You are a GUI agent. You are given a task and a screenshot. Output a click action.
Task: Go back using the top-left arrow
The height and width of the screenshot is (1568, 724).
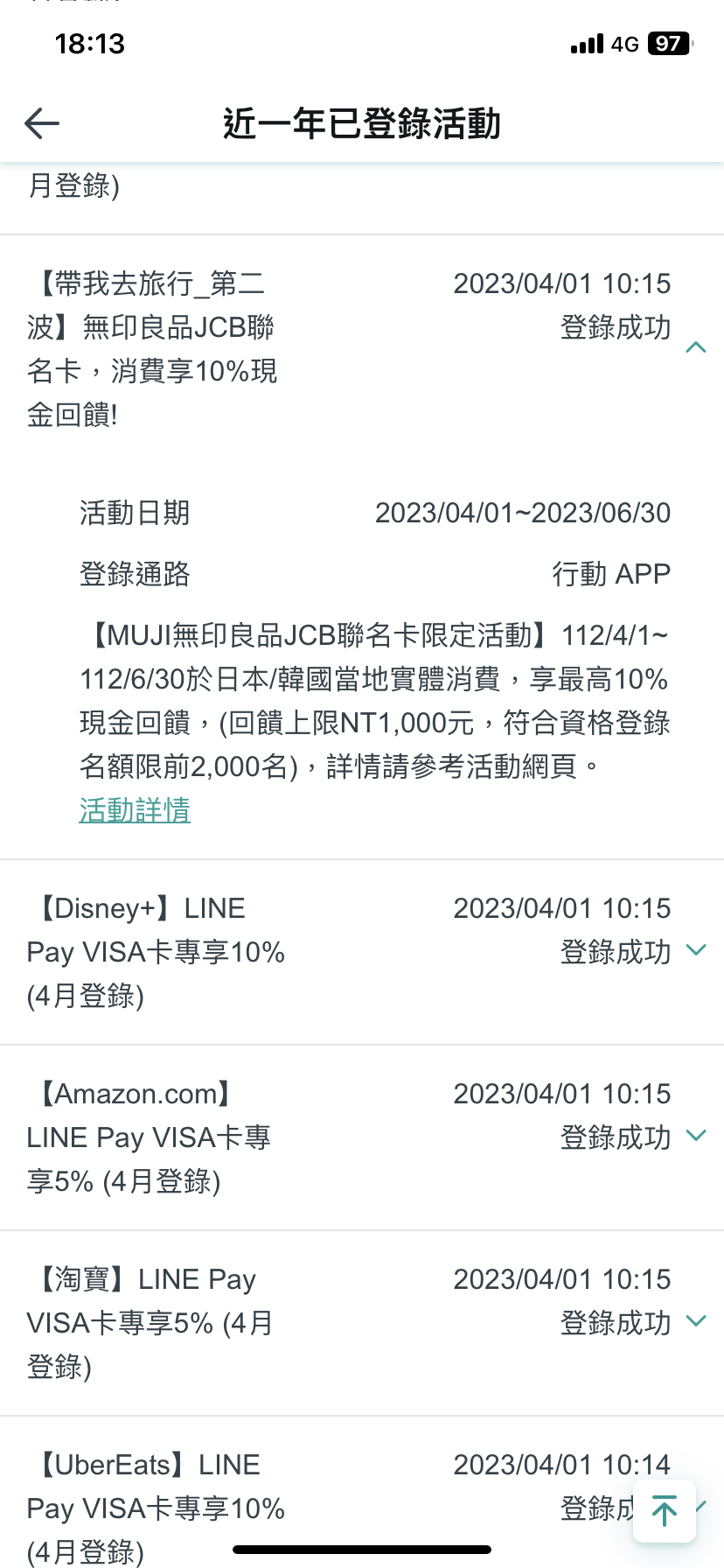click(42, 123)
